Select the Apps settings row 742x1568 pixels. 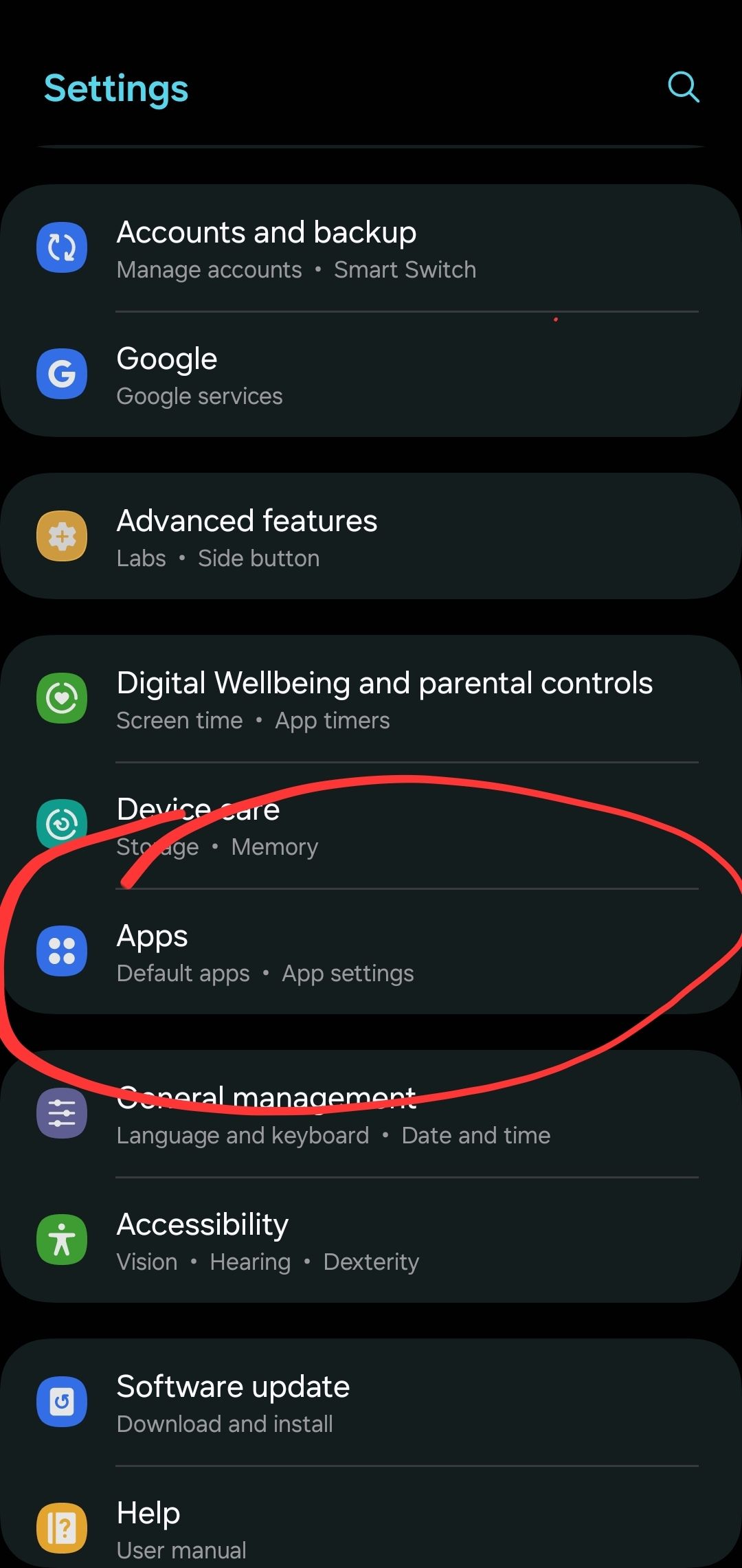point(371,952)
